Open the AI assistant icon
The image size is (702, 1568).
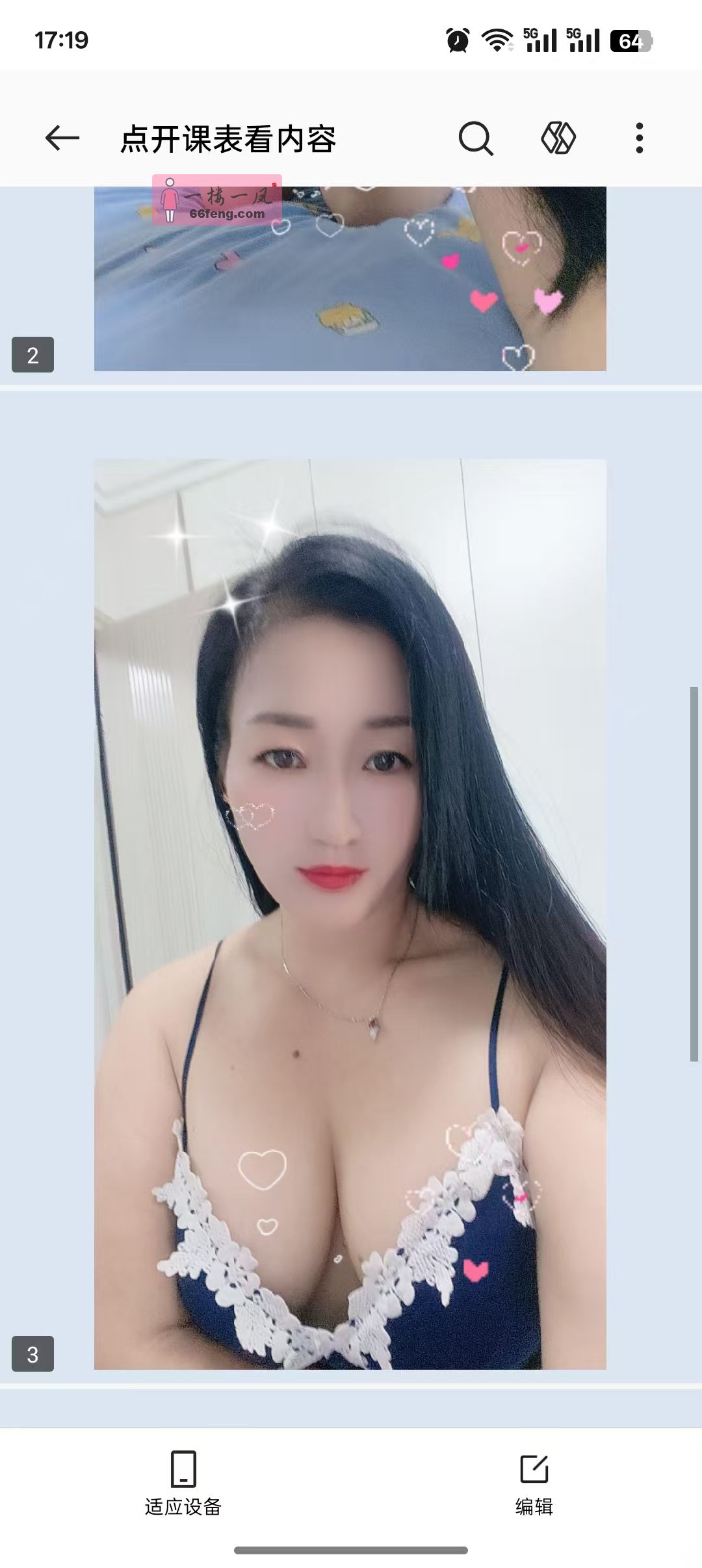tap(558, 138)
